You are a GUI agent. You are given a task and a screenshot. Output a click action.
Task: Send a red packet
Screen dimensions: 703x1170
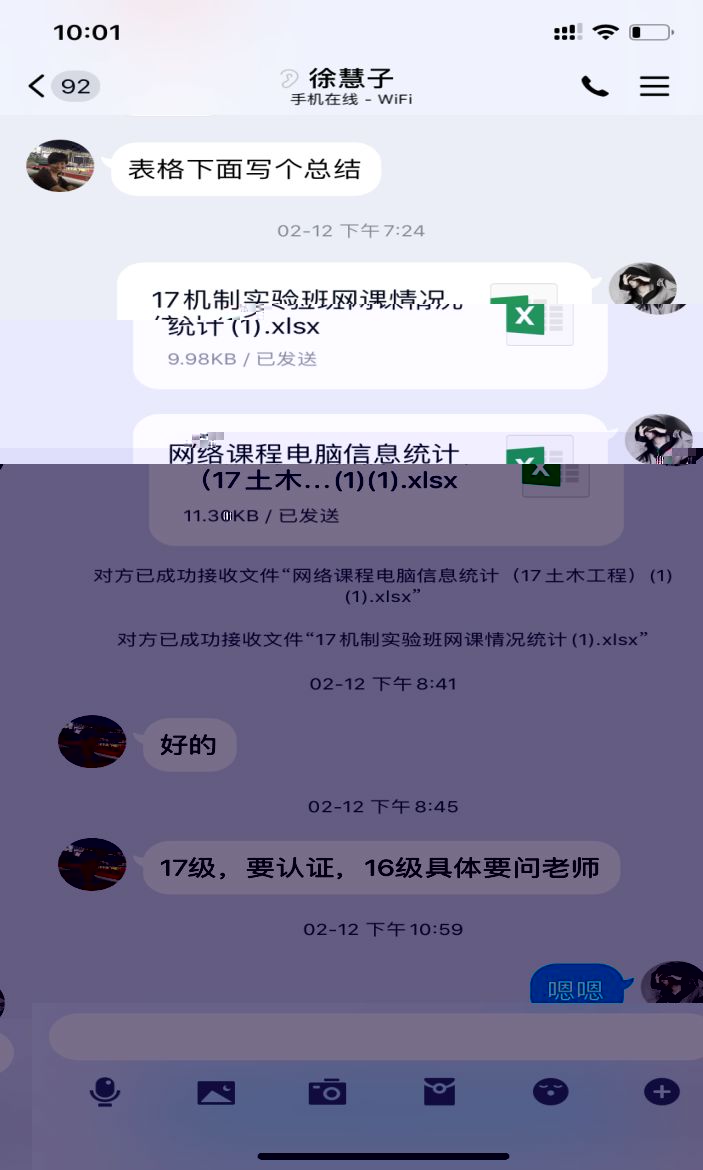tap(439, 1091)
